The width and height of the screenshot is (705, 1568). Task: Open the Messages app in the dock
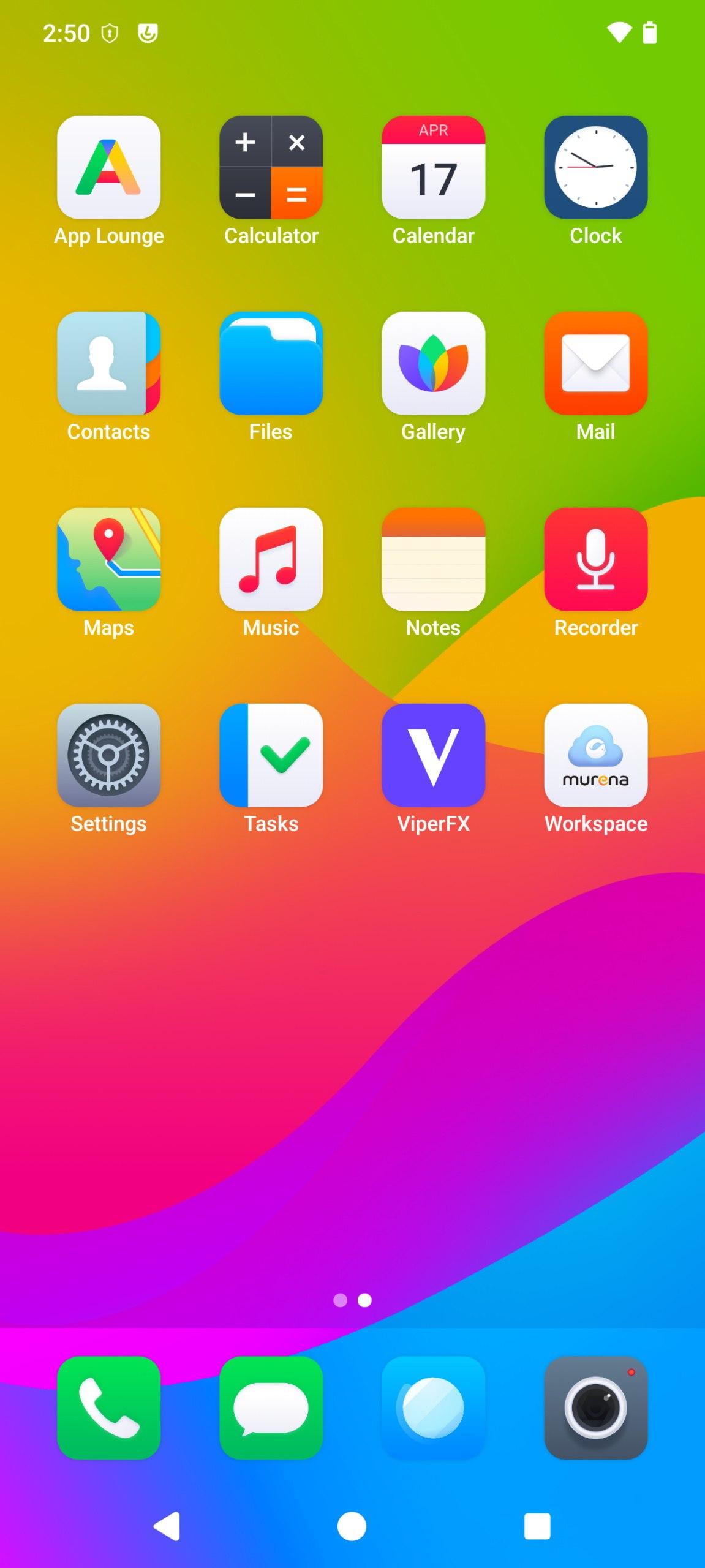(x=271, y=1408)
